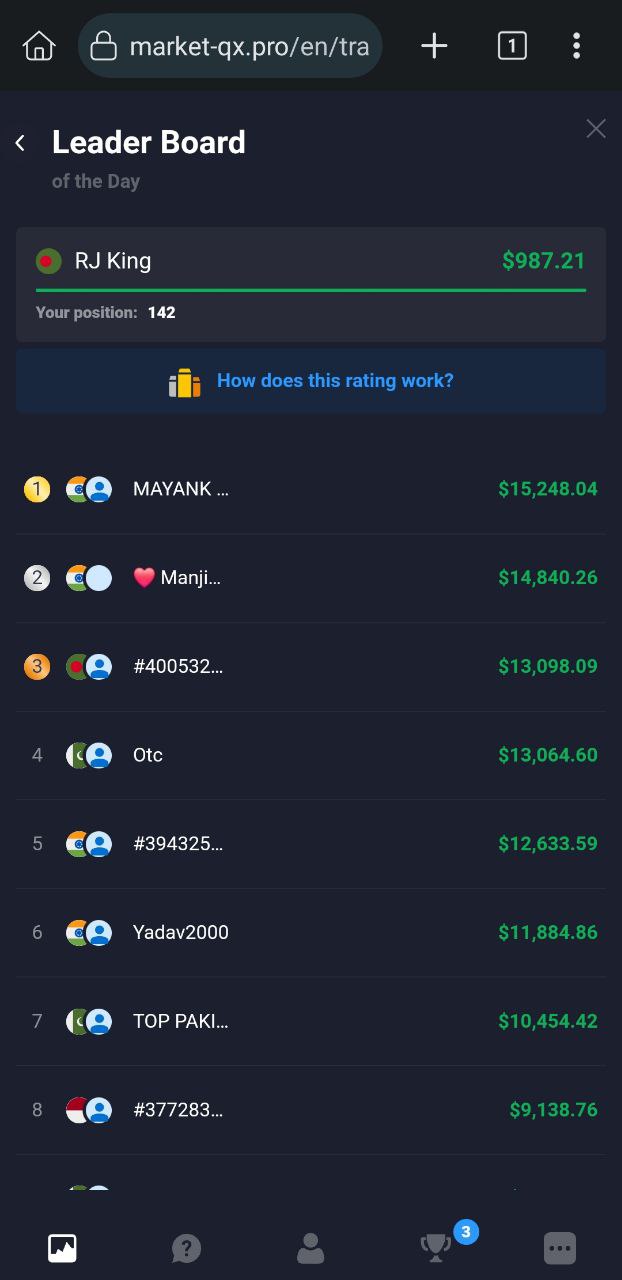The width and height of the screenshot is (622, 1280).
Task: Show the open tabs switcher
Action: (512, 46)
